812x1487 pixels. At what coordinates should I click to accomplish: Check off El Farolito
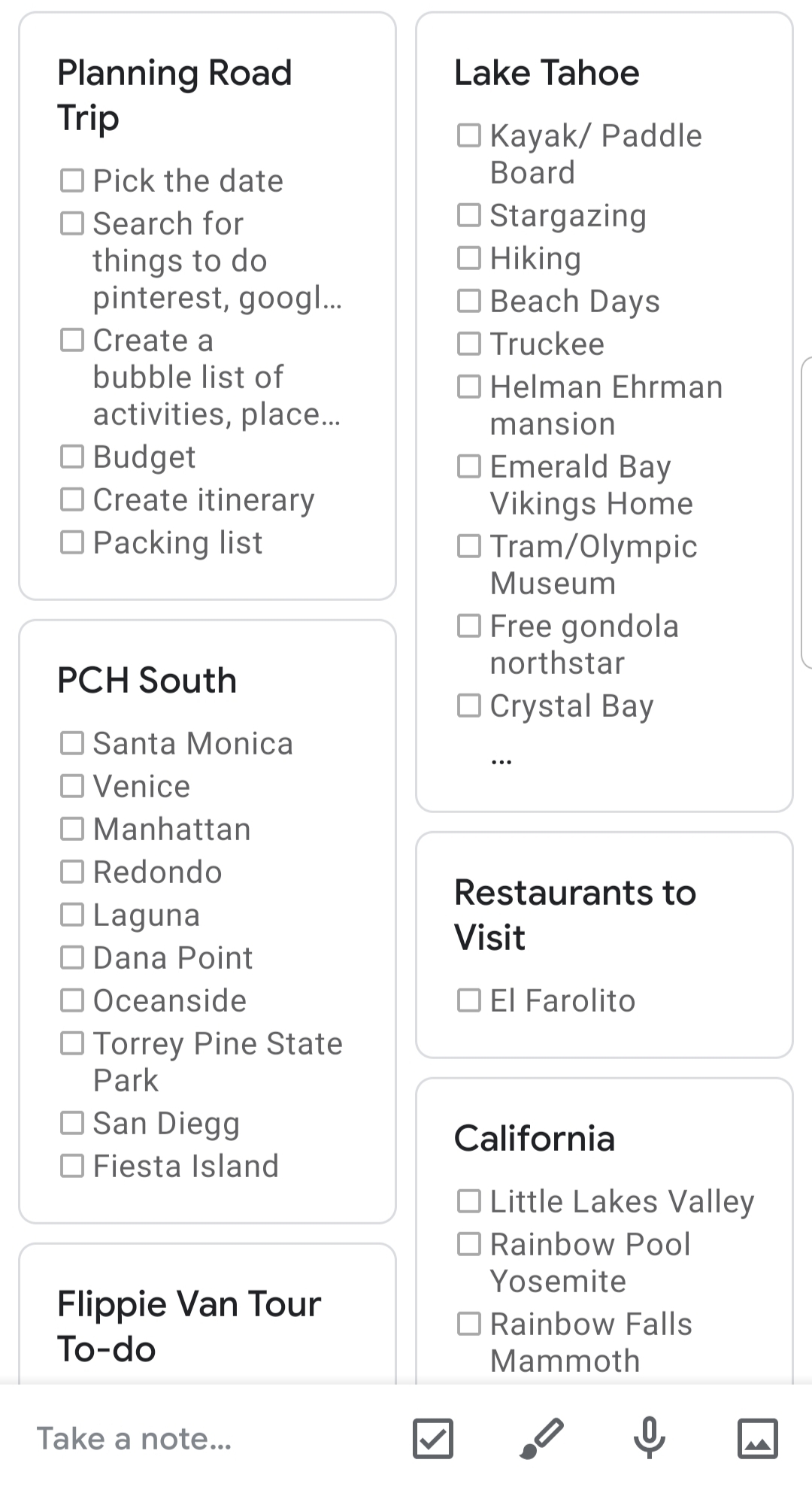468,1000
